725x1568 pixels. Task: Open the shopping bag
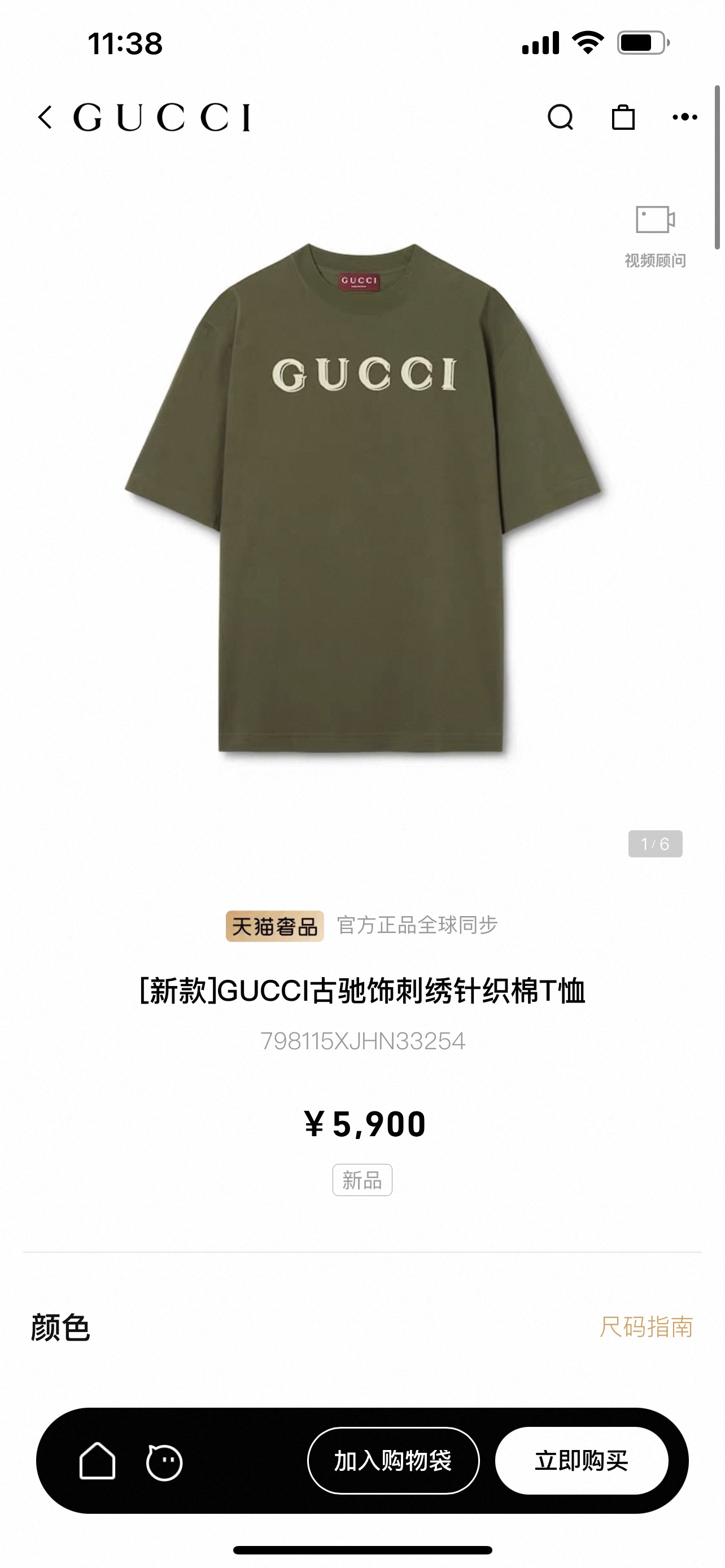pos(623,117)
